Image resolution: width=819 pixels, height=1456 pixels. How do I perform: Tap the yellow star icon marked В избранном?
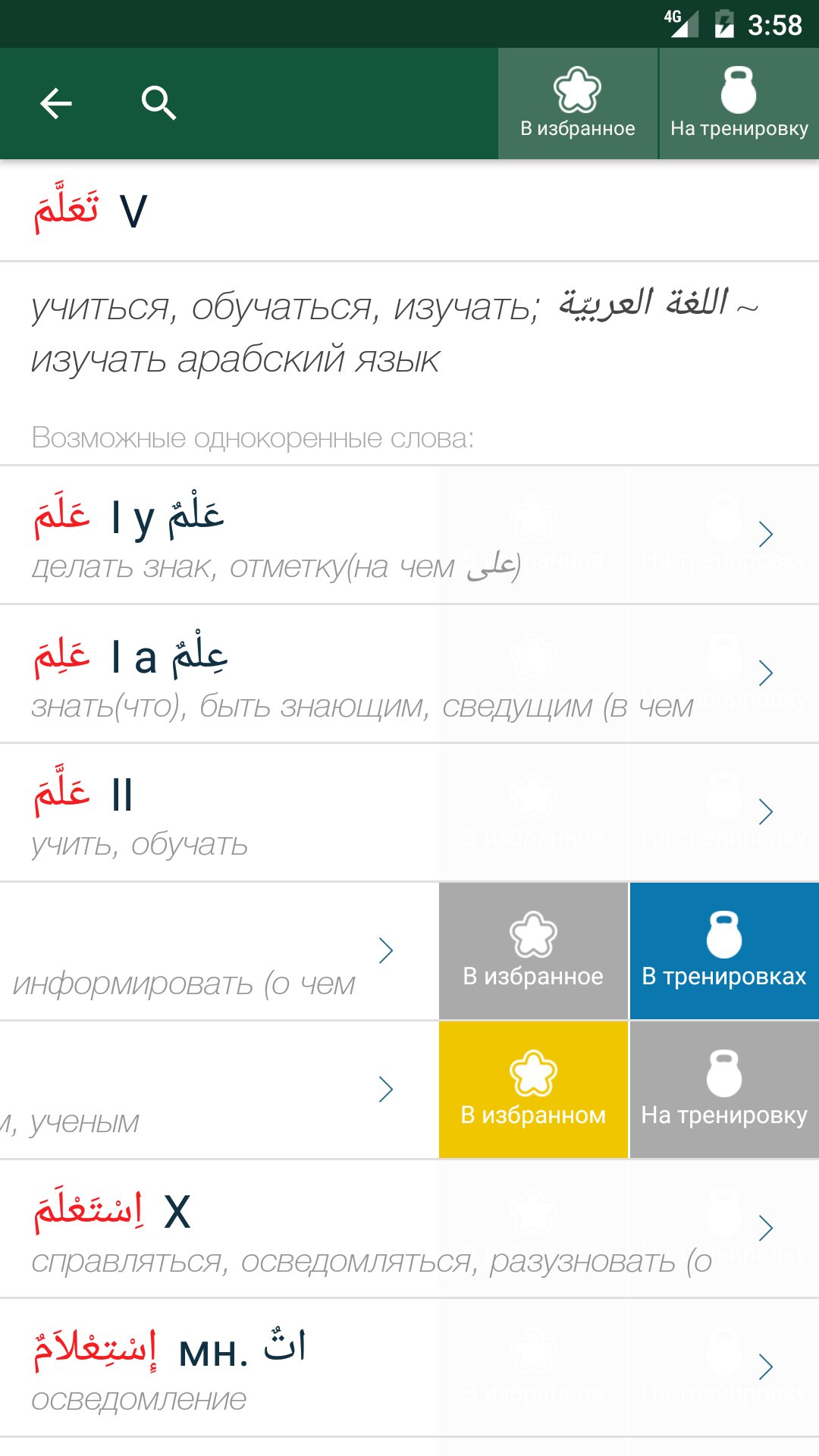point(533,1090)
